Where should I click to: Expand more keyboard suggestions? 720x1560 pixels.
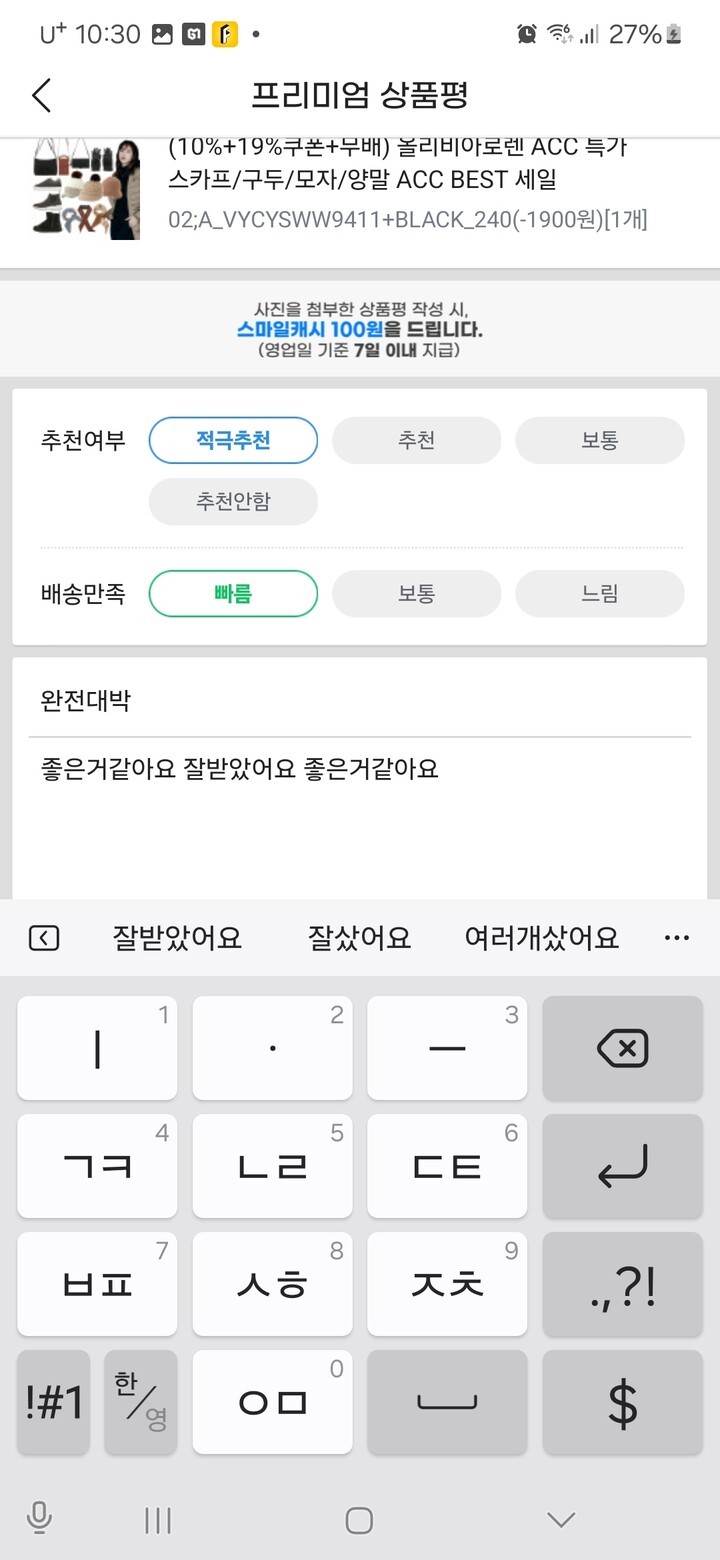point(677,938)
